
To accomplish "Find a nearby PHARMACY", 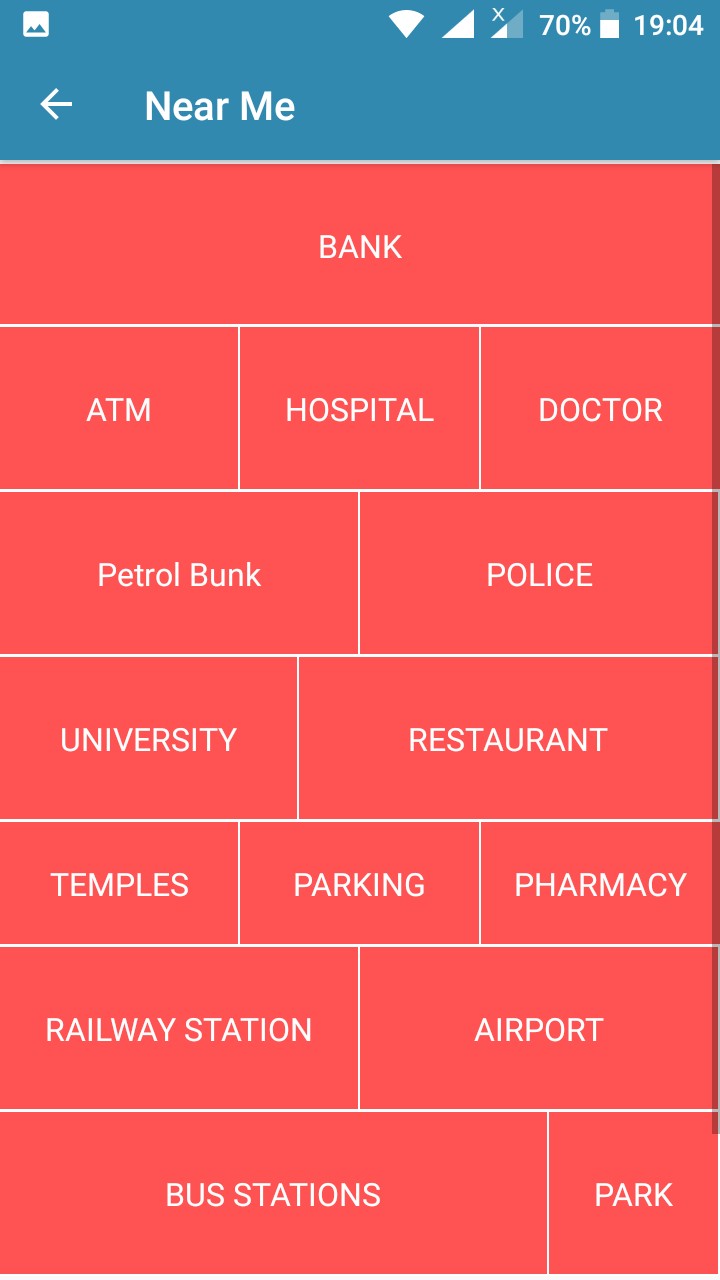I will [599, 884].
